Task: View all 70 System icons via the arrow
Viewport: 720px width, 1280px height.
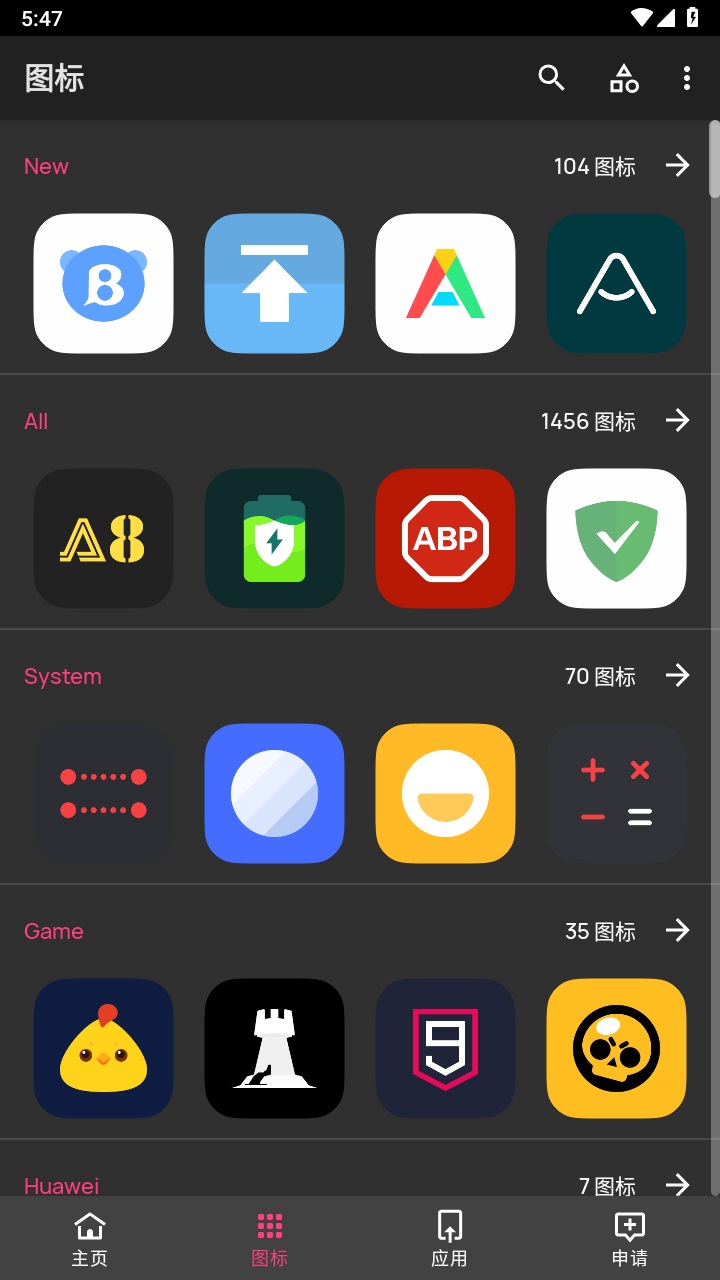Action: [678, 676]
